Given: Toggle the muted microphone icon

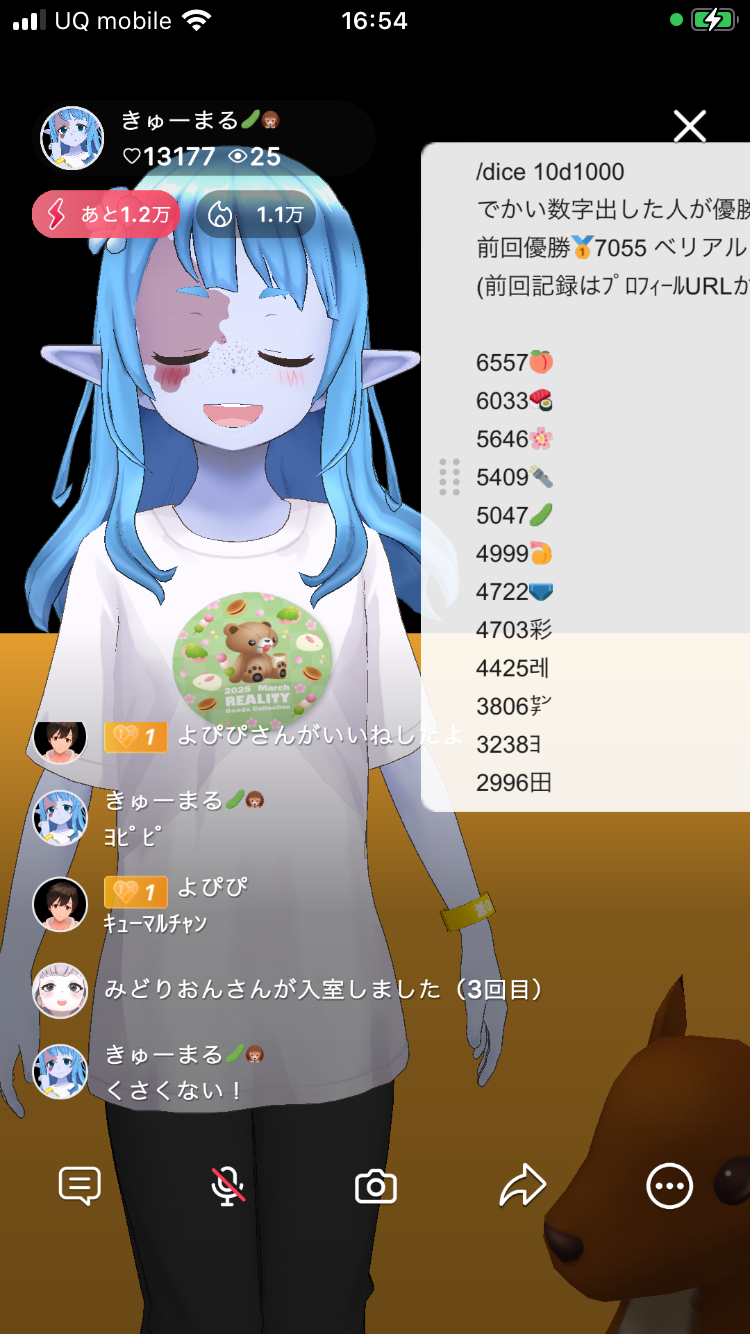Looking at the screenshot, I should pyautogui.click(x=228, y=1186).
